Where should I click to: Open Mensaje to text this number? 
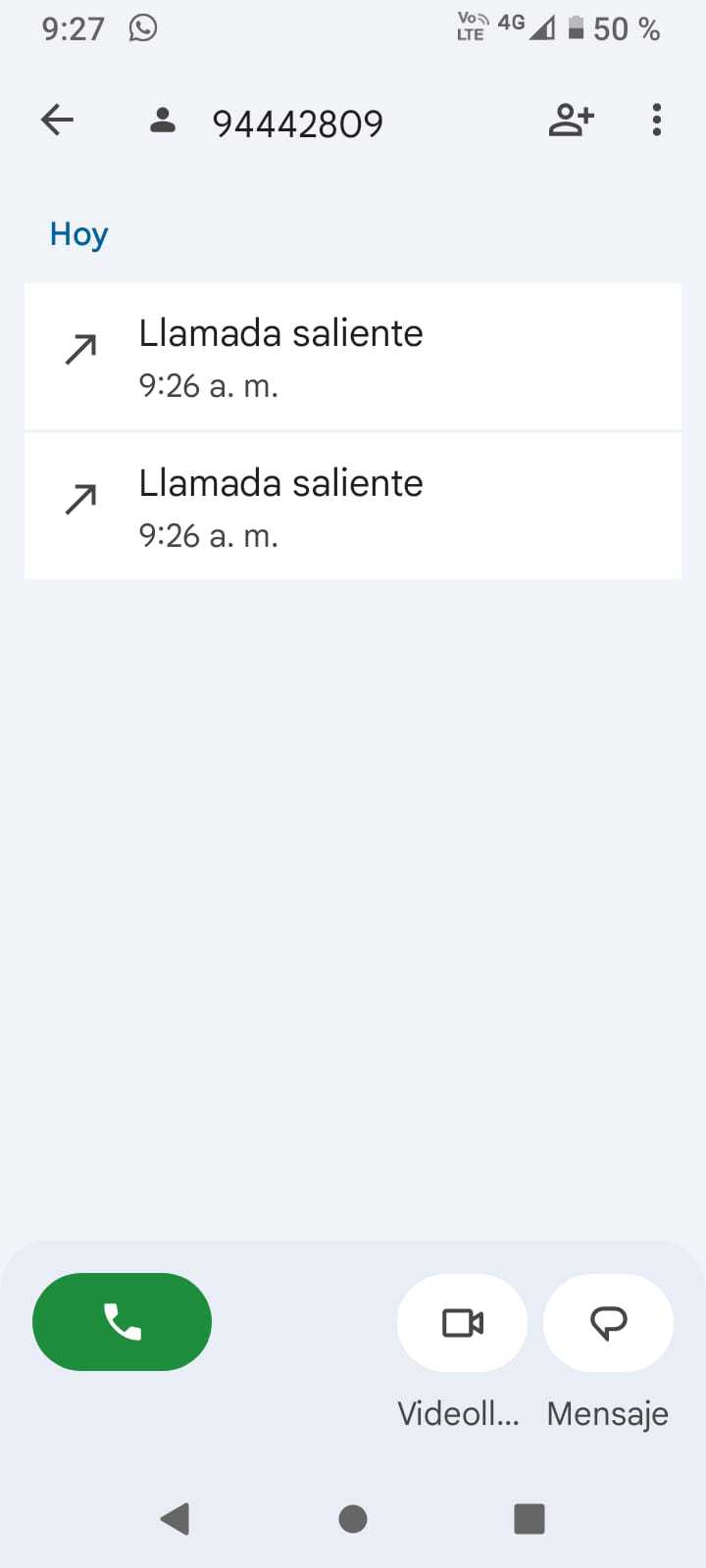(608, 1323)
